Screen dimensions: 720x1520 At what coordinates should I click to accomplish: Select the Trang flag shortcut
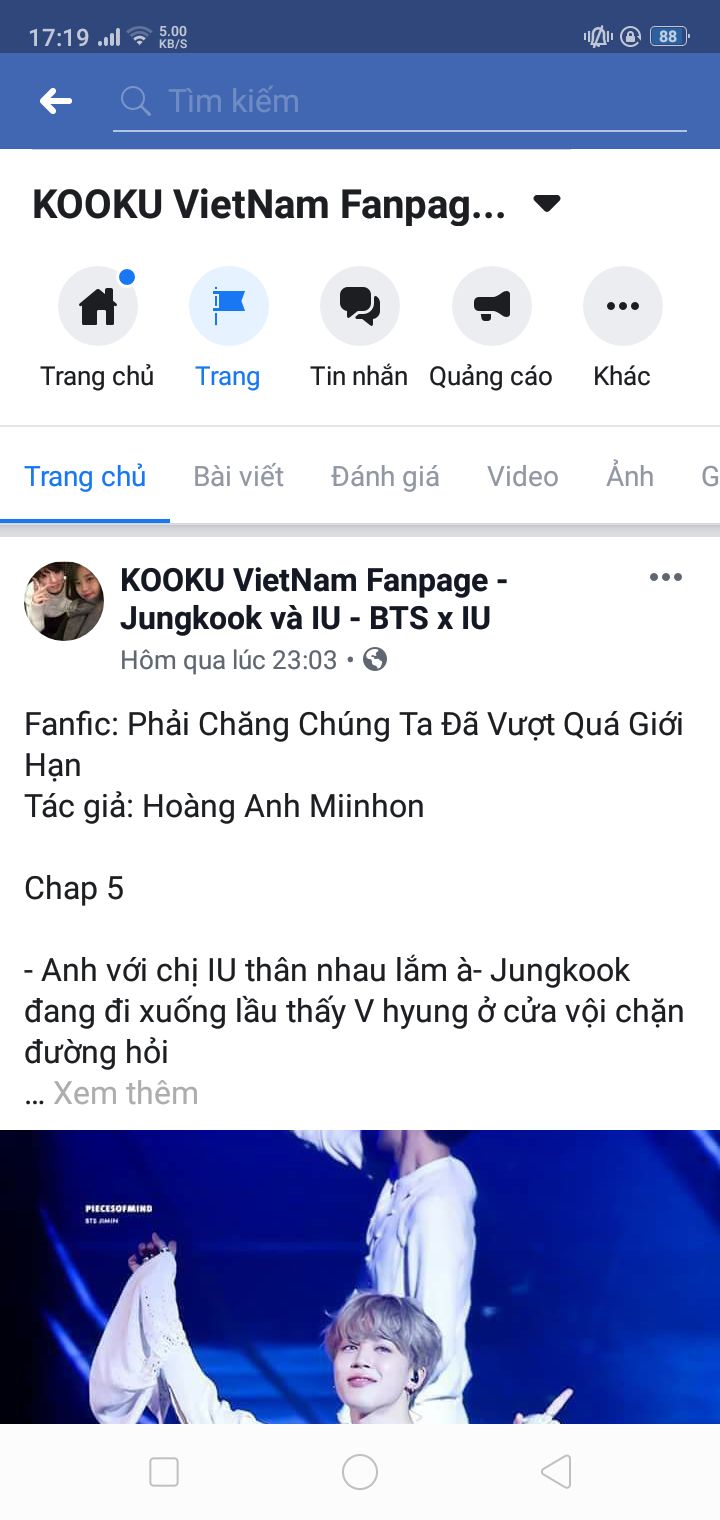click(x=228, y=306)
